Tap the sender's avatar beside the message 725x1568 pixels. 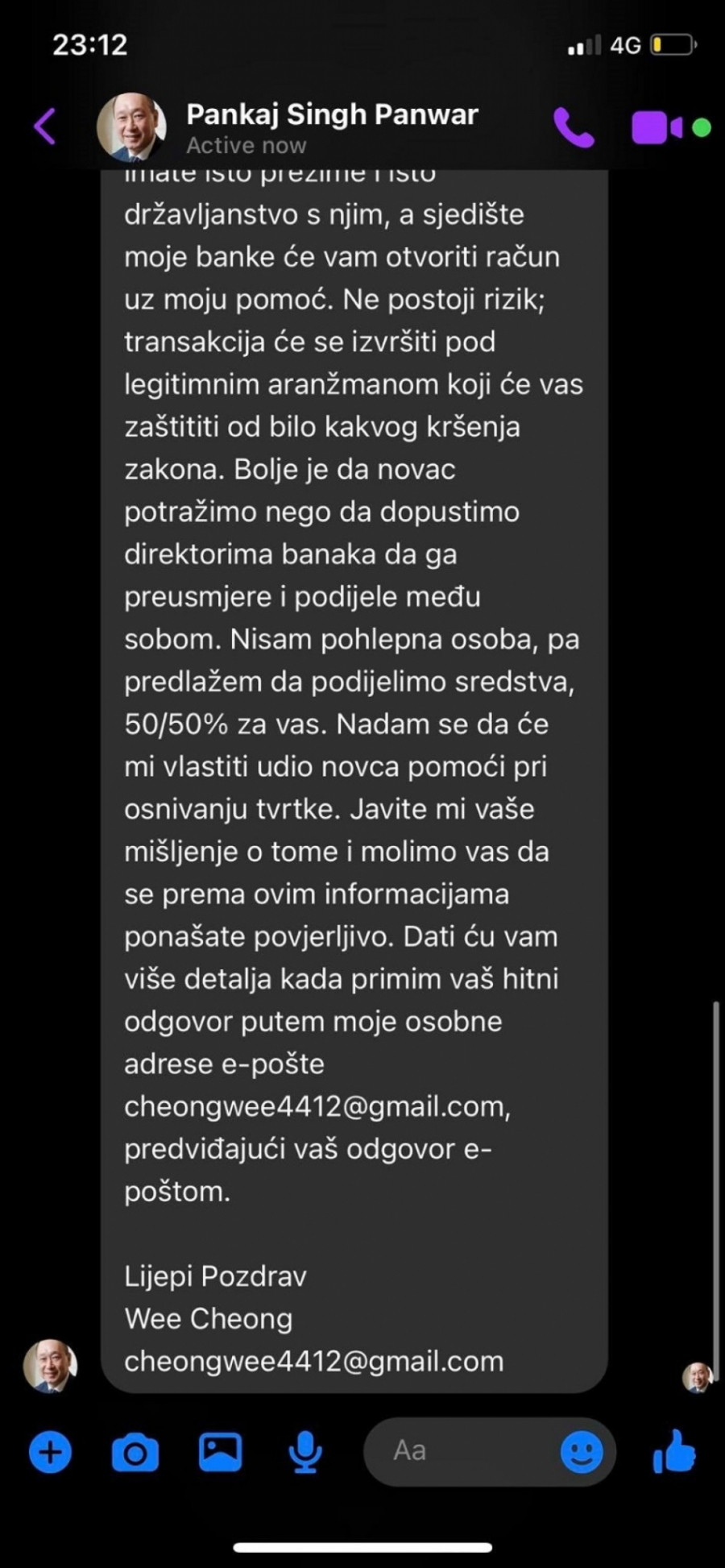point(50,1366)
